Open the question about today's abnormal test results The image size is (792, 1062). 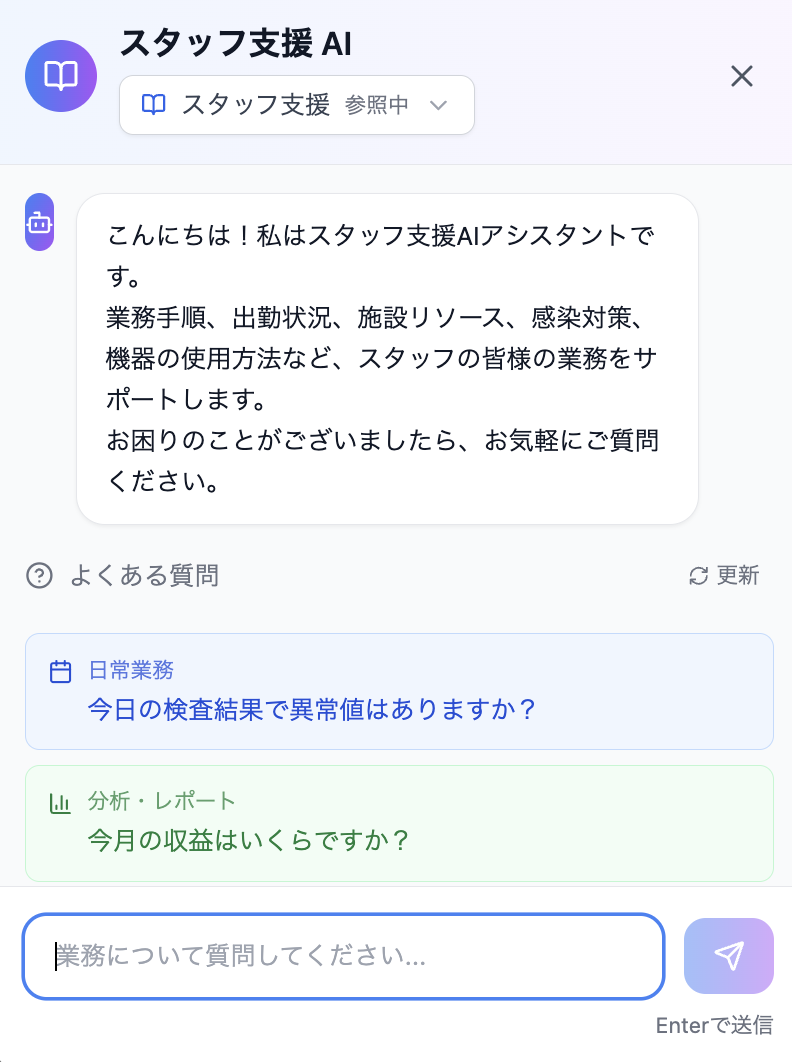[x=310, y=709]
